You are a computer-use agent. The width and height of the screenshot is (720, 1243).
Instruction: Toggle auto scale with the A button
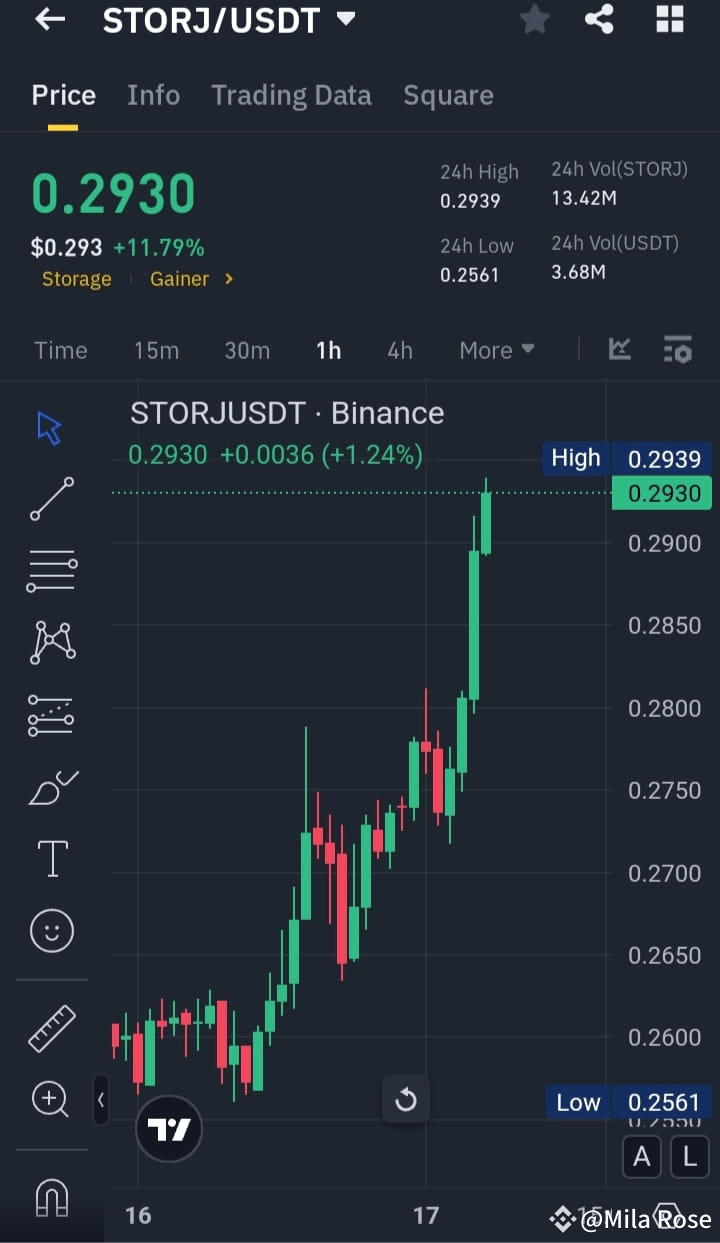pyautogui.click(x=641, y=1156)
